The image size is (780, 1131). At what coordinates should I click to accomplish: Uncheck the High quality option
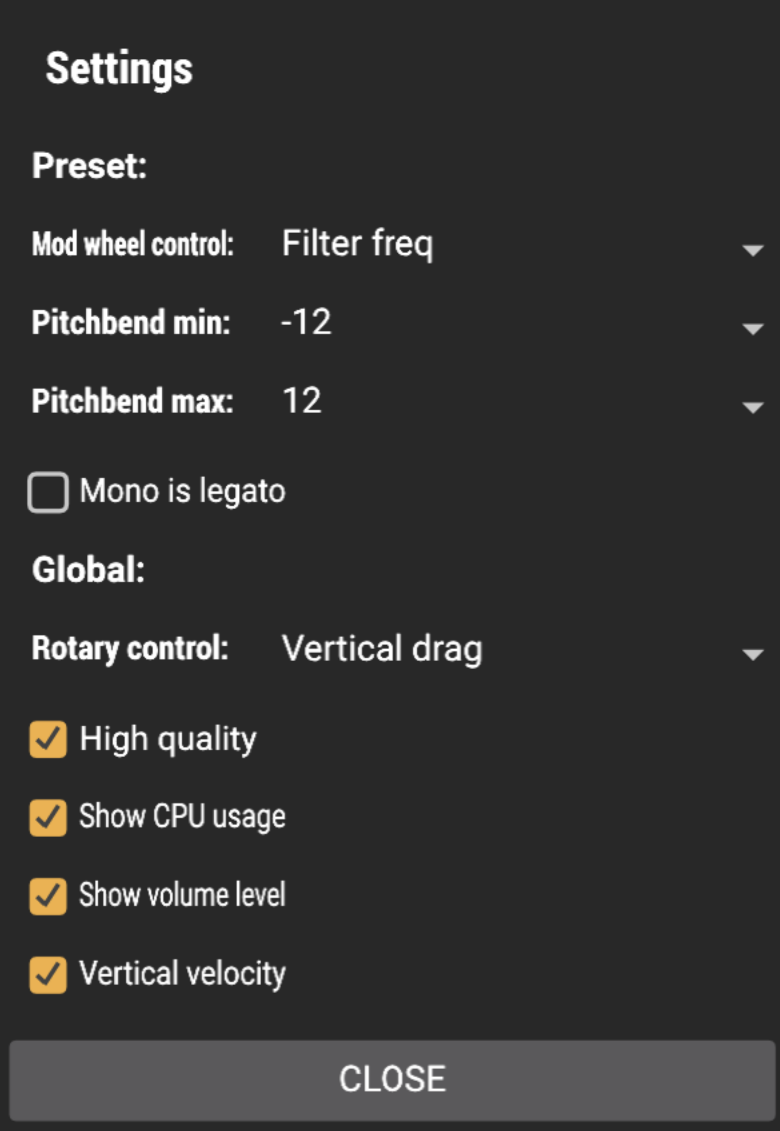click(x=48, y=740)
